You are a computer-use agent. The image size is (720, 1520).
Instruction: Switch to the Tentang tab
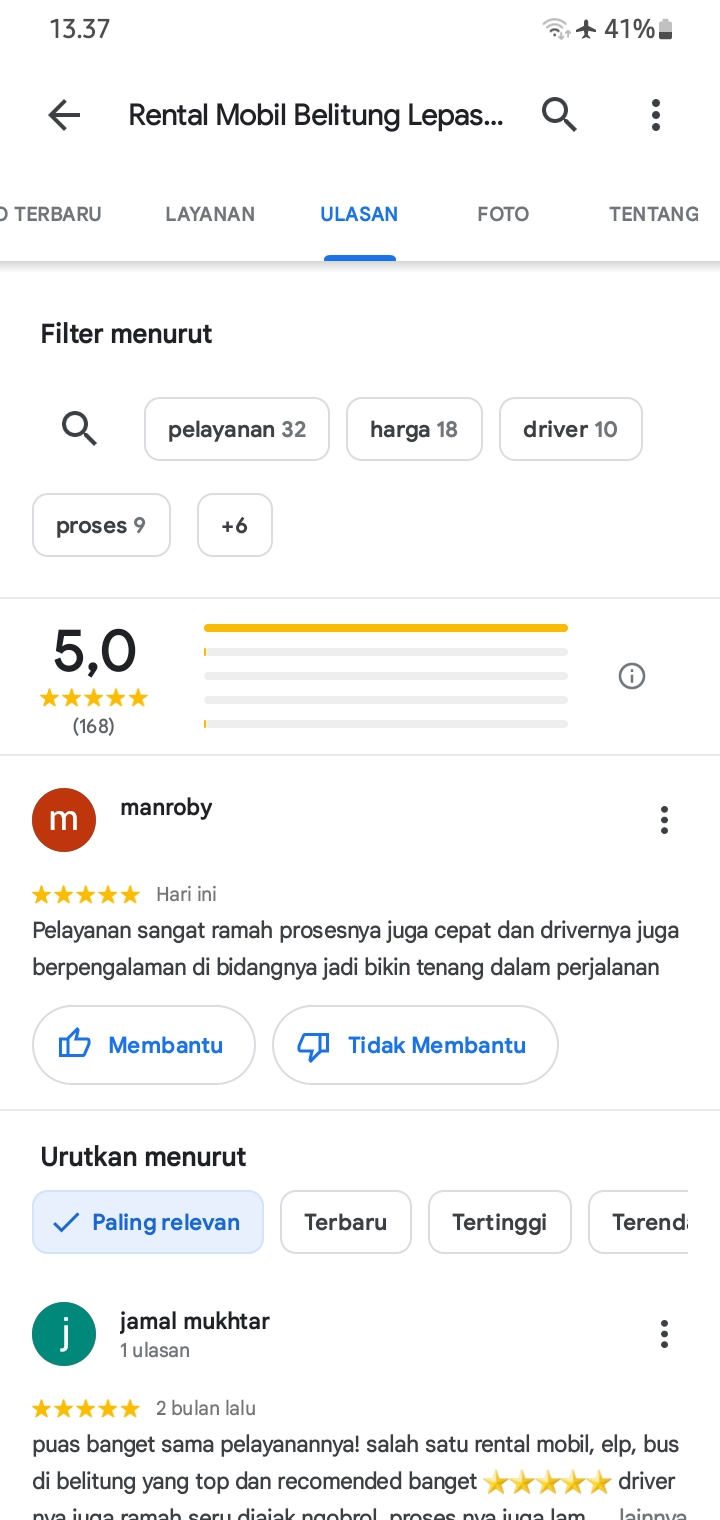(x=654, y=214)
